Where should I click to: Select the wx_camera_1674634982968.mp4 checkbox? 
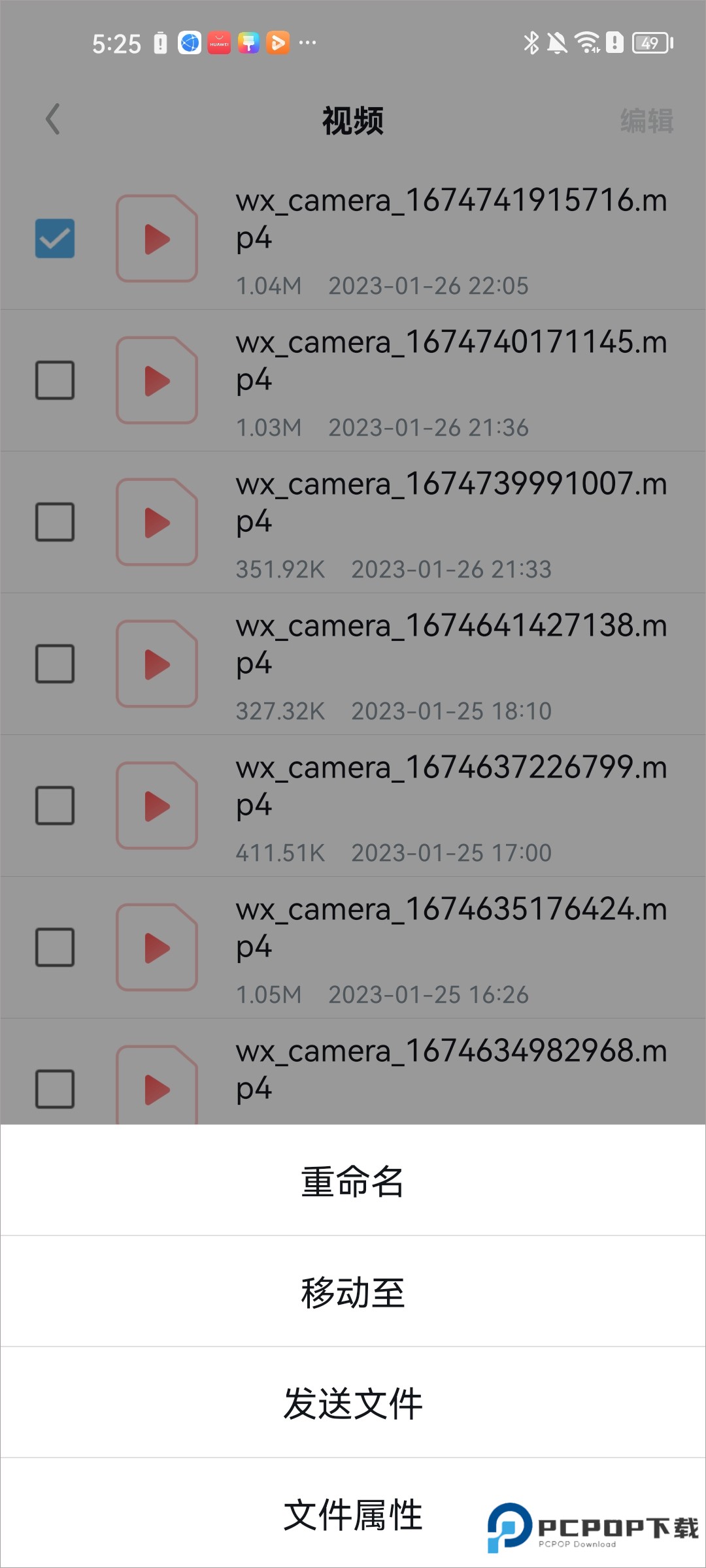point(55,1088)
